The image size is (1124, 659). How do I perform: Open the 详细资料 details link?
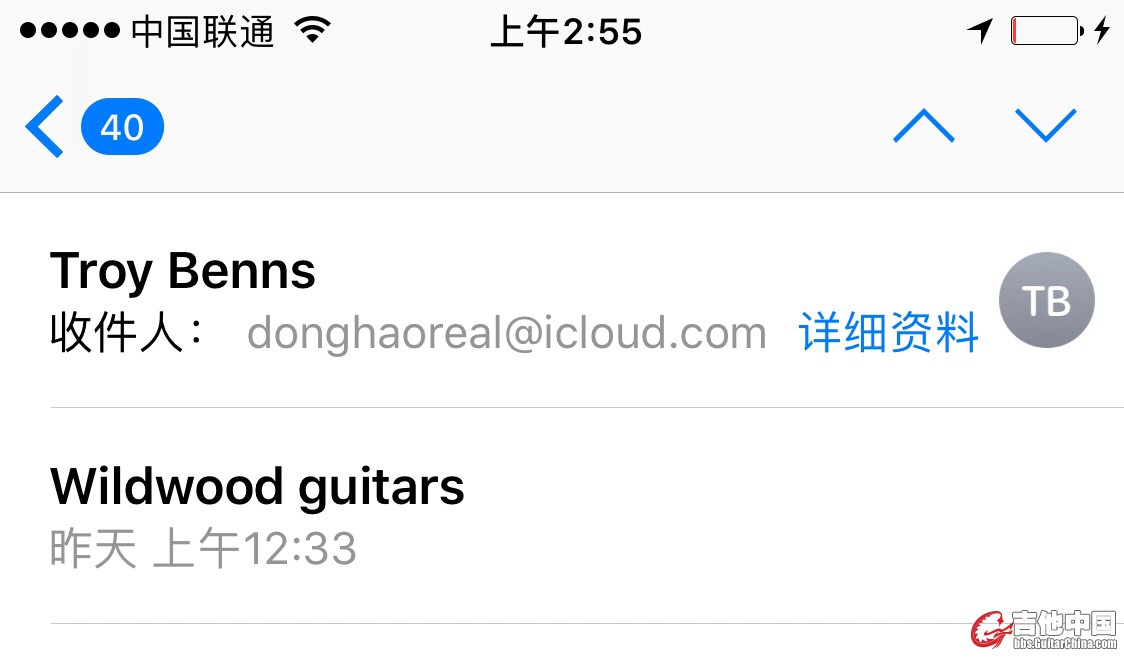click(x=888, y=333)
